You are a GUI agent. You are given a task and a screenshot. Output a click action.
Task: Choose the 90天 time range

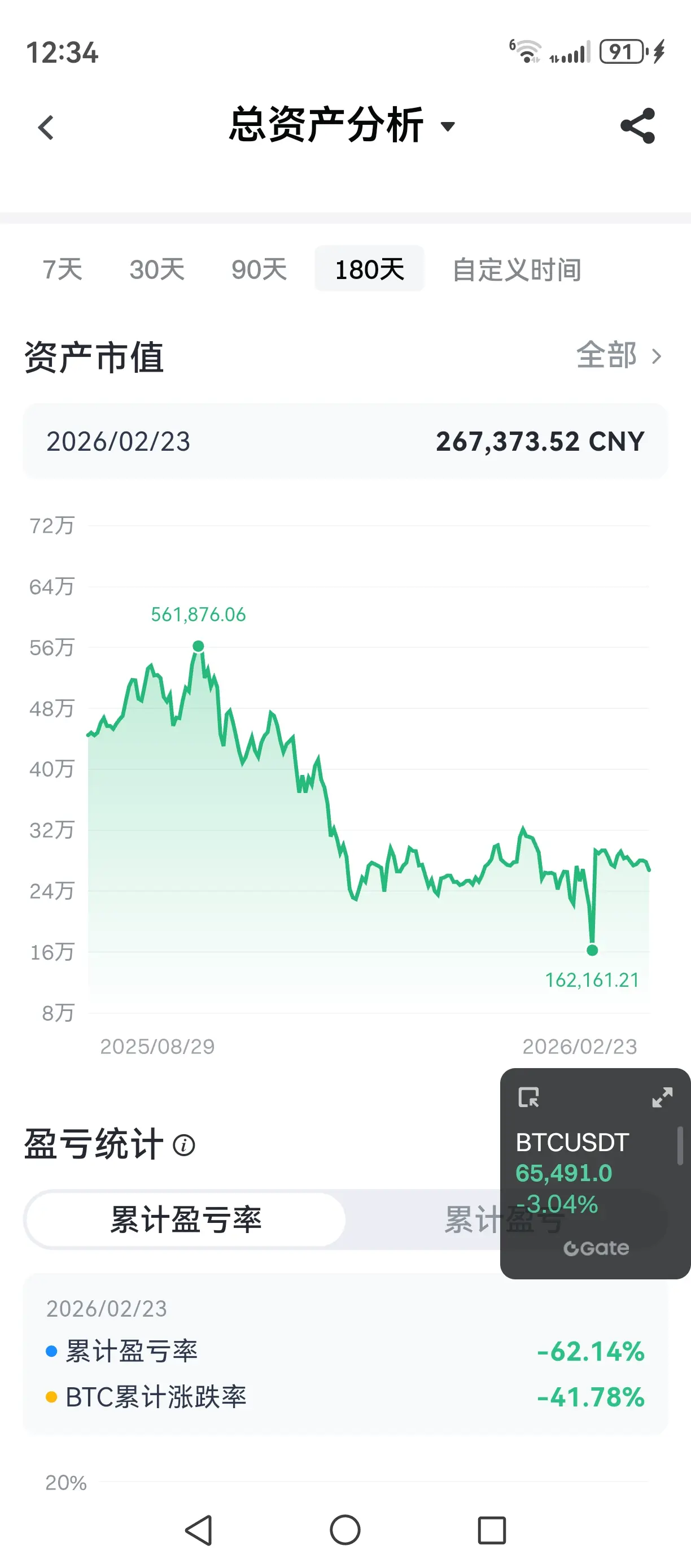tap(259, 269)
